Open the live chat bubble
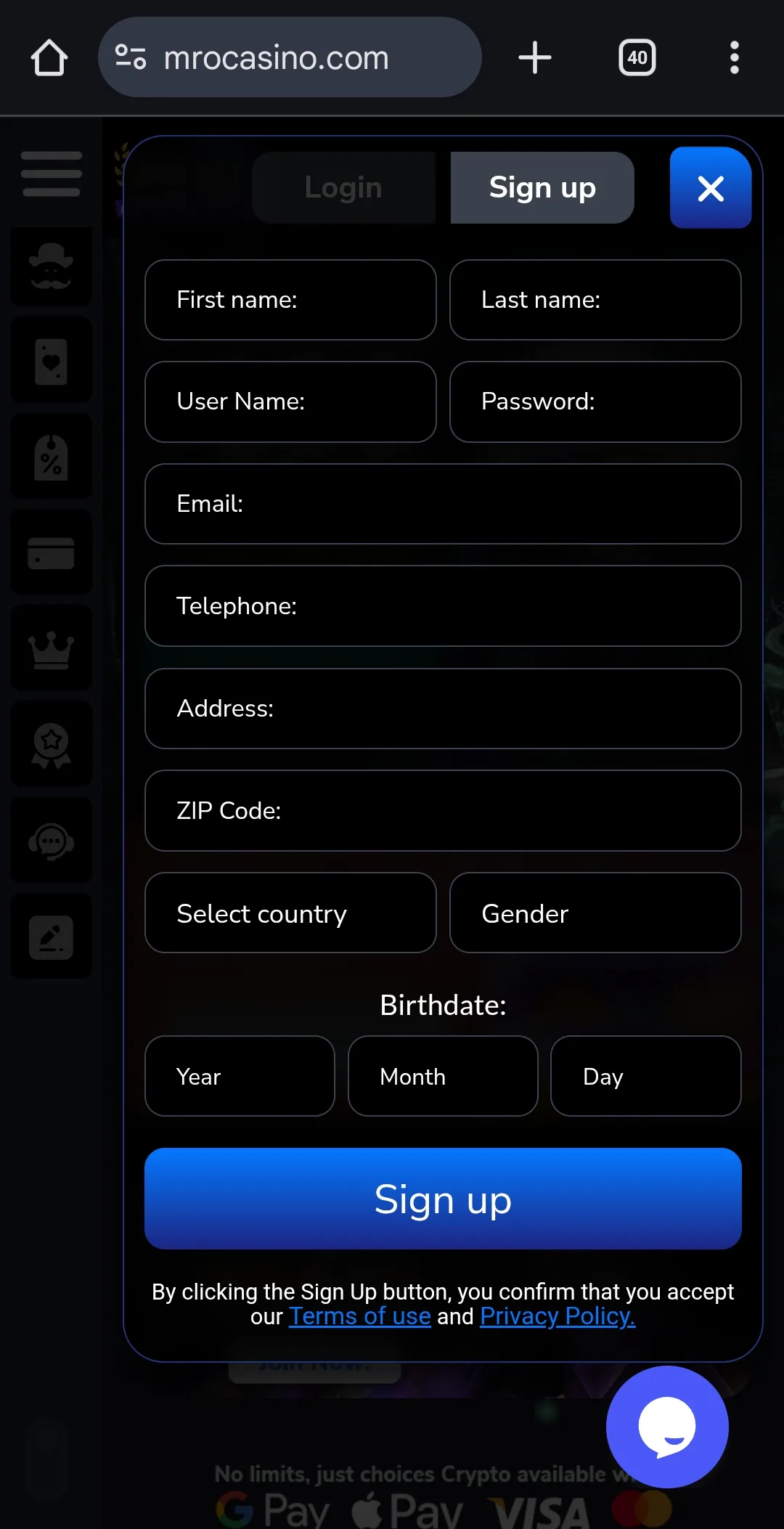Image resolution: width=784 pixels, height=1529 pixels. (667, 1427)
